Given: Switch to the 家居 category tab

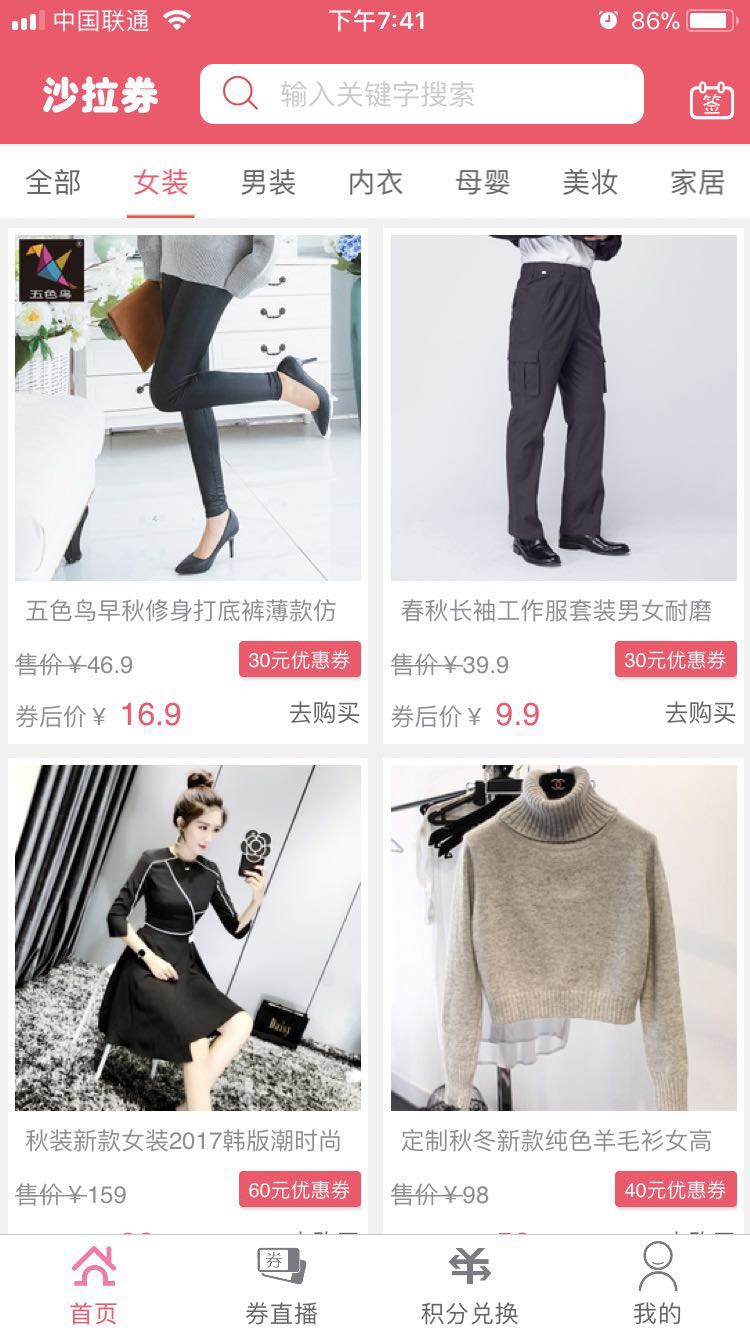Looking at the screenshot, I should [697, 182].
